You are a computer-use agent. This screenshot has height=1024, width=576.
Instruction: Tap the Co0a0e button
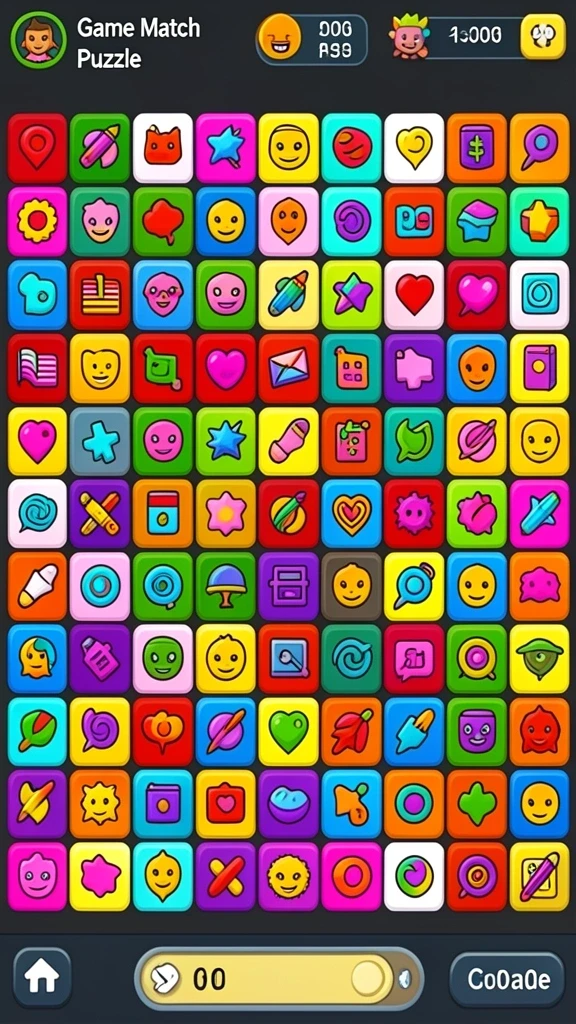tap(507, 979)
